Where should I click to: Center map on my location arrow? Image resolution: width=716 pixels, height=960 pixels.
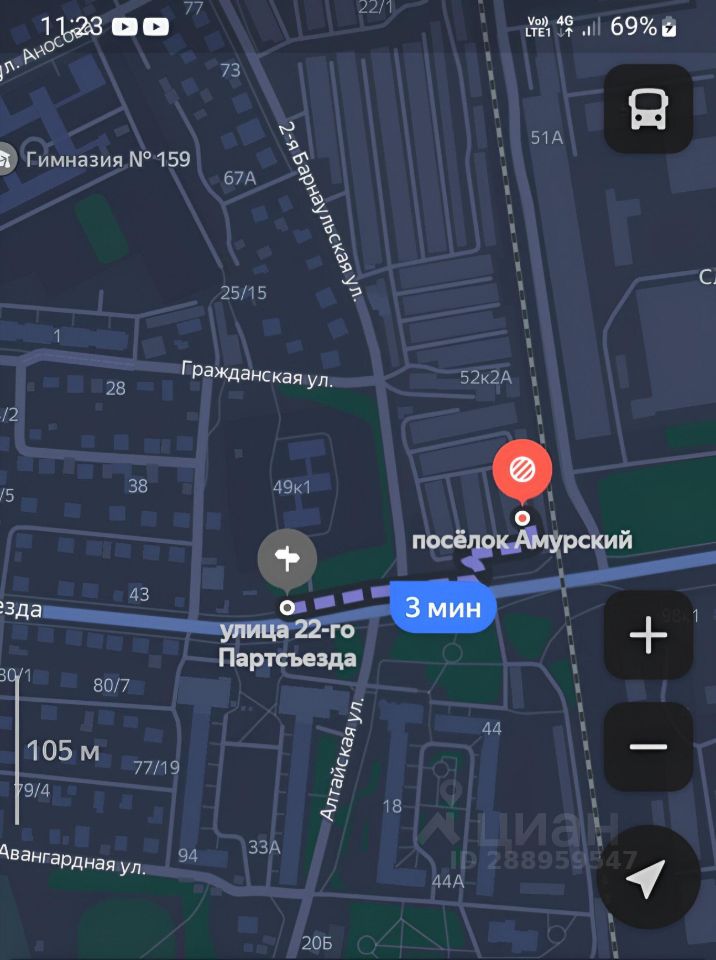(x=647, y=879)
